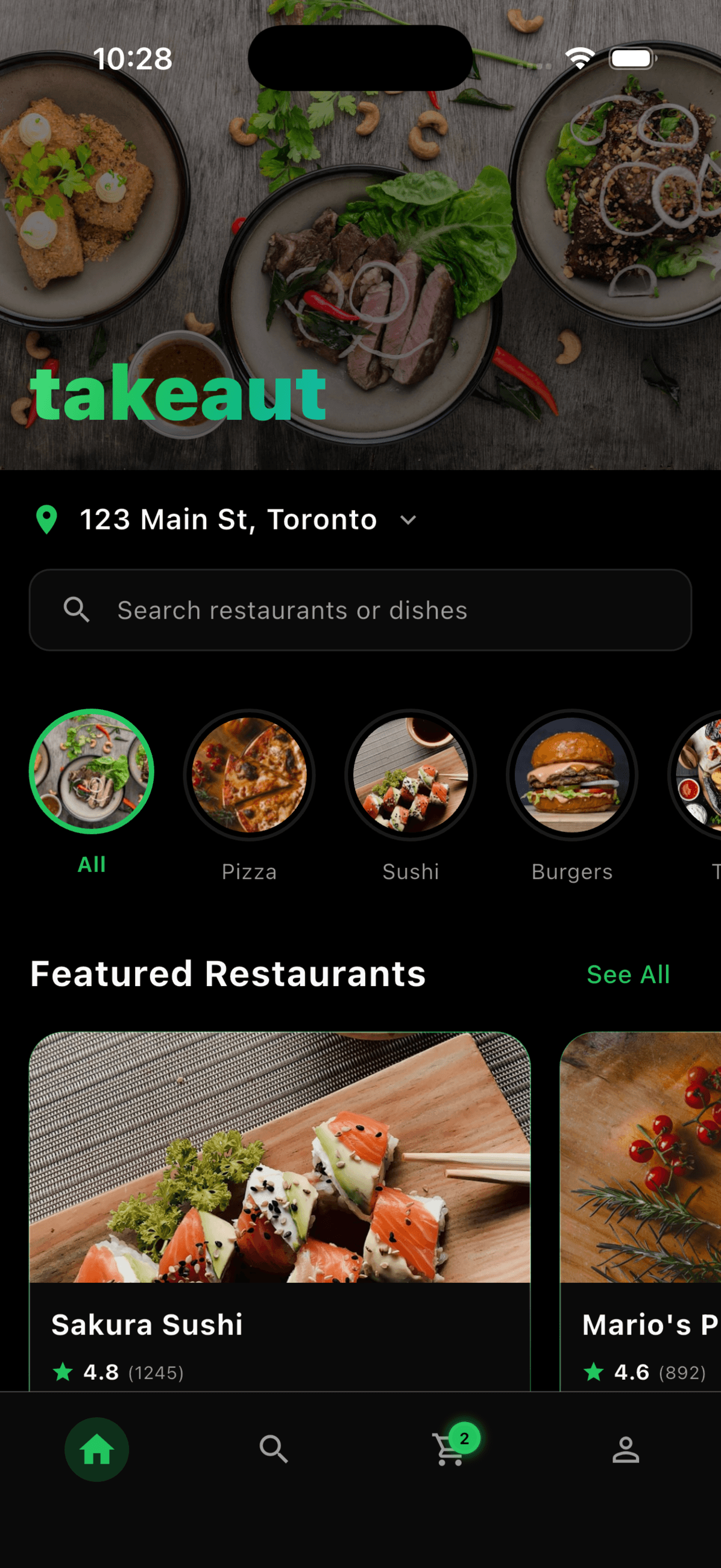Click the See All link
Image resolution: width=721 pixels, height=1568 pixels.
628,974
